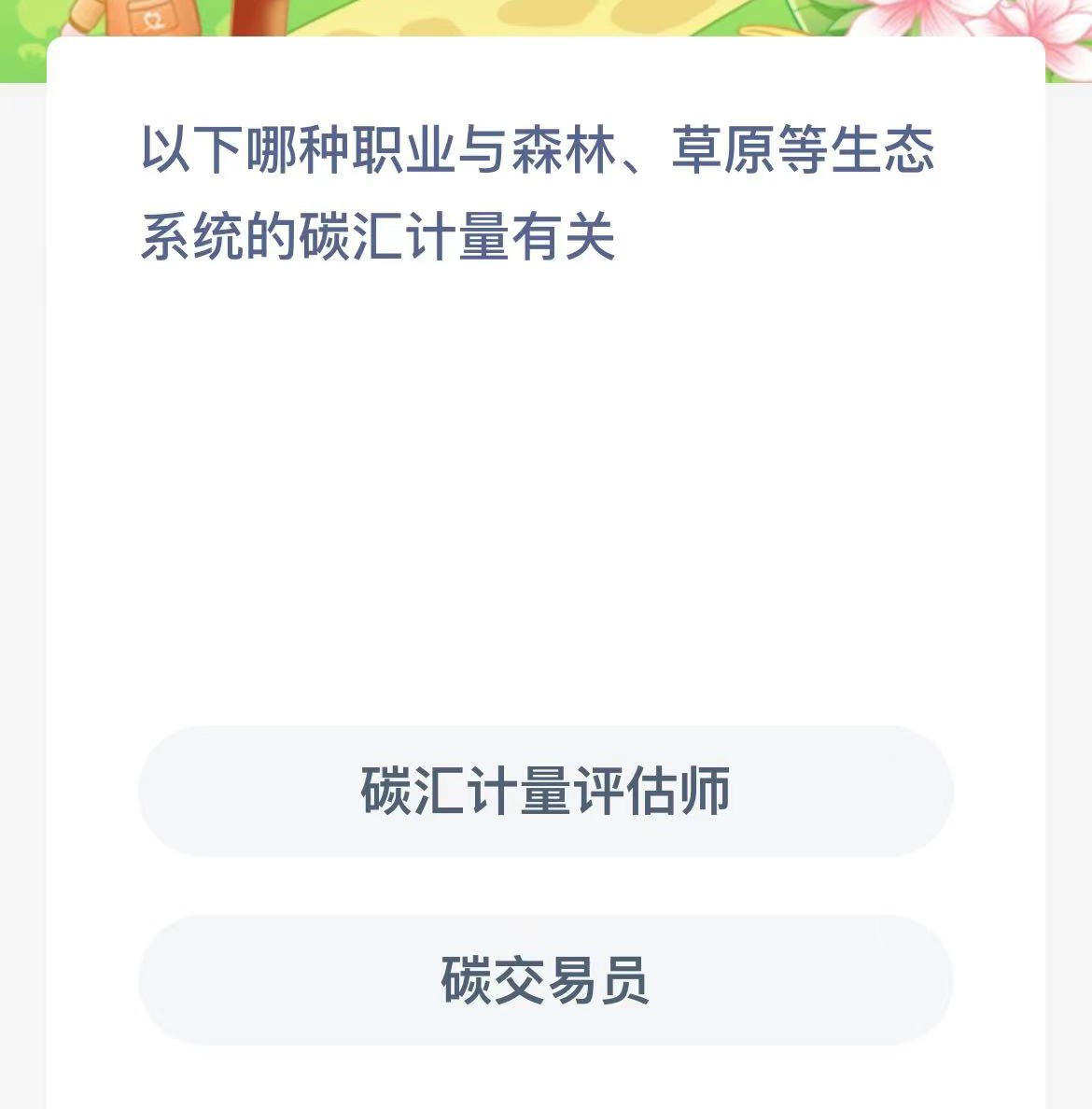
Task: Select the bottom answer as your choice
Action: [x=544, y=982]
